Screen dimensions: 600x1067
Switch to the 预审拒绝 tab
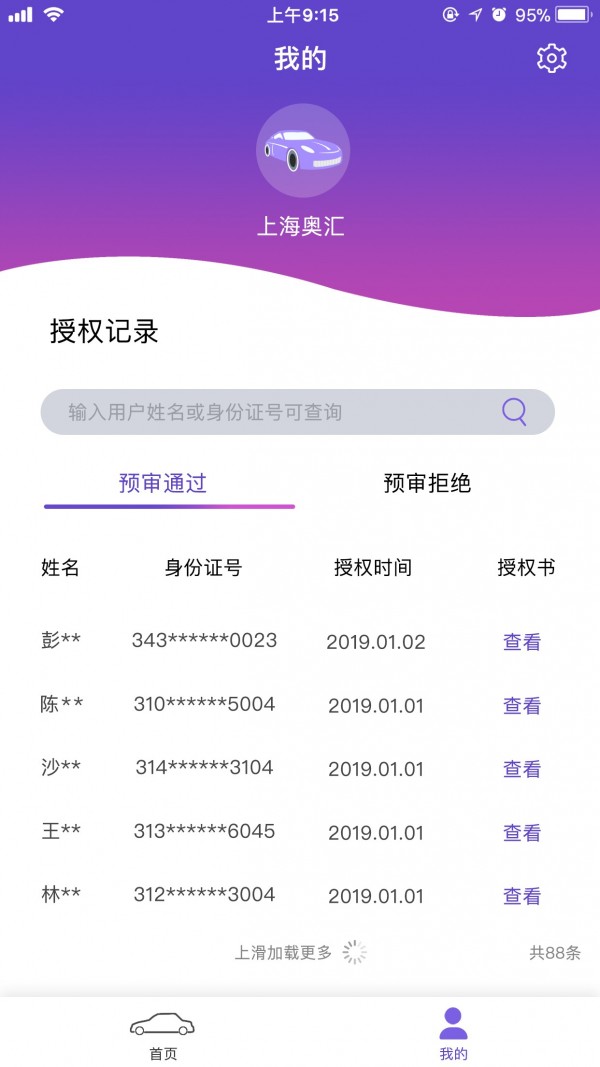click(x=427, y=484)
